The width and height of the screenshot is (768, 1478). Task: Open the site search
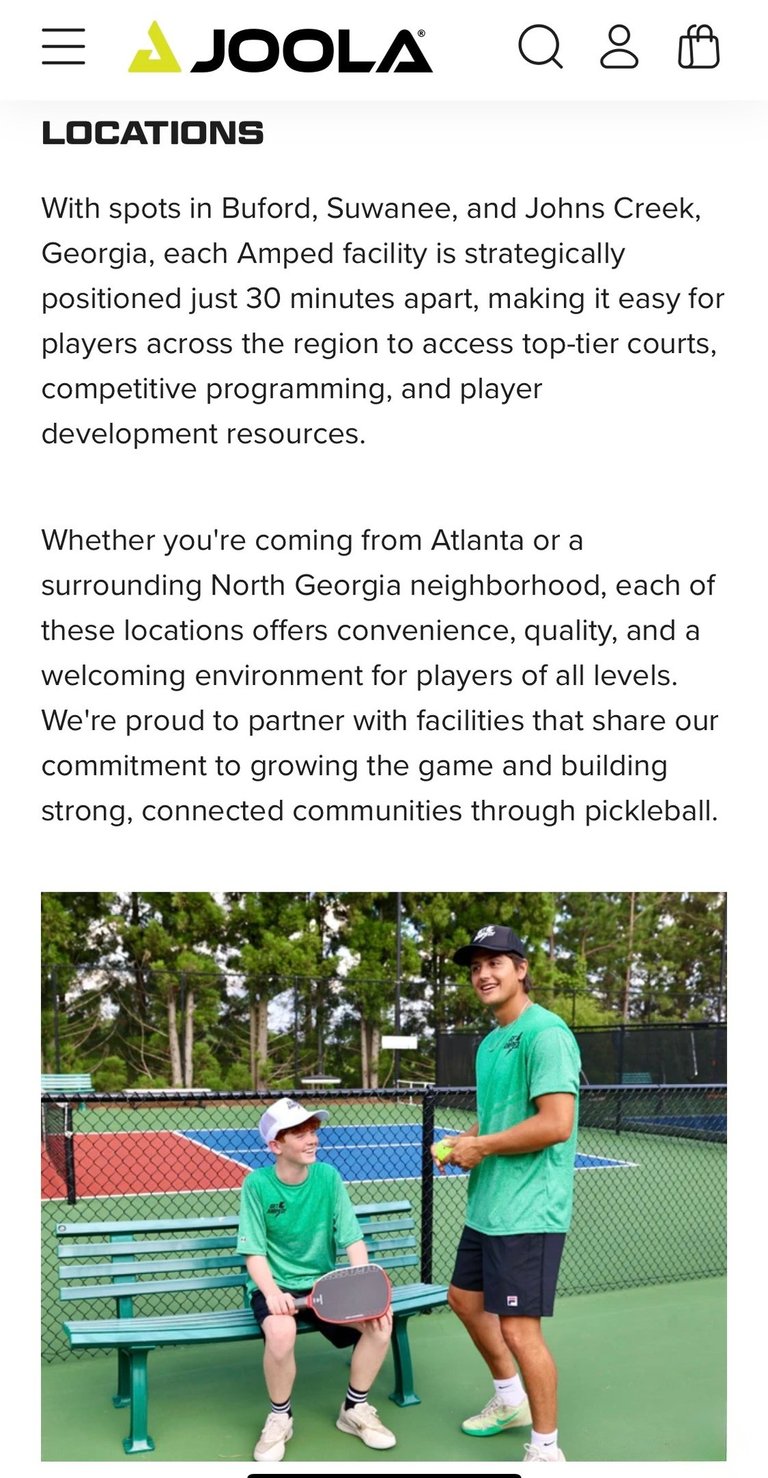pos(540,46)
